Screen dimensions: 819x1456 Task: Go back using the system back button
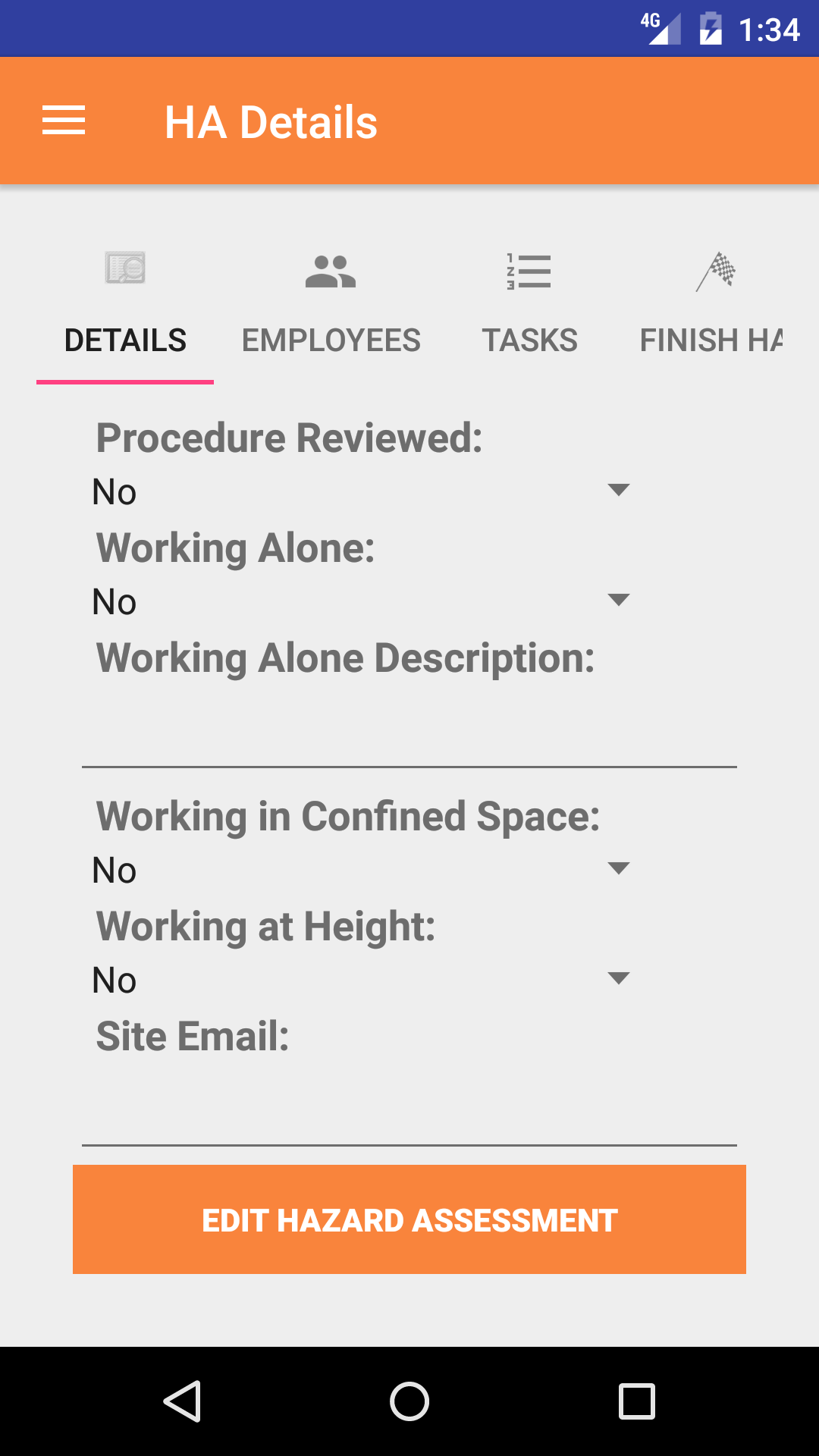click(x=182, y=1401)
